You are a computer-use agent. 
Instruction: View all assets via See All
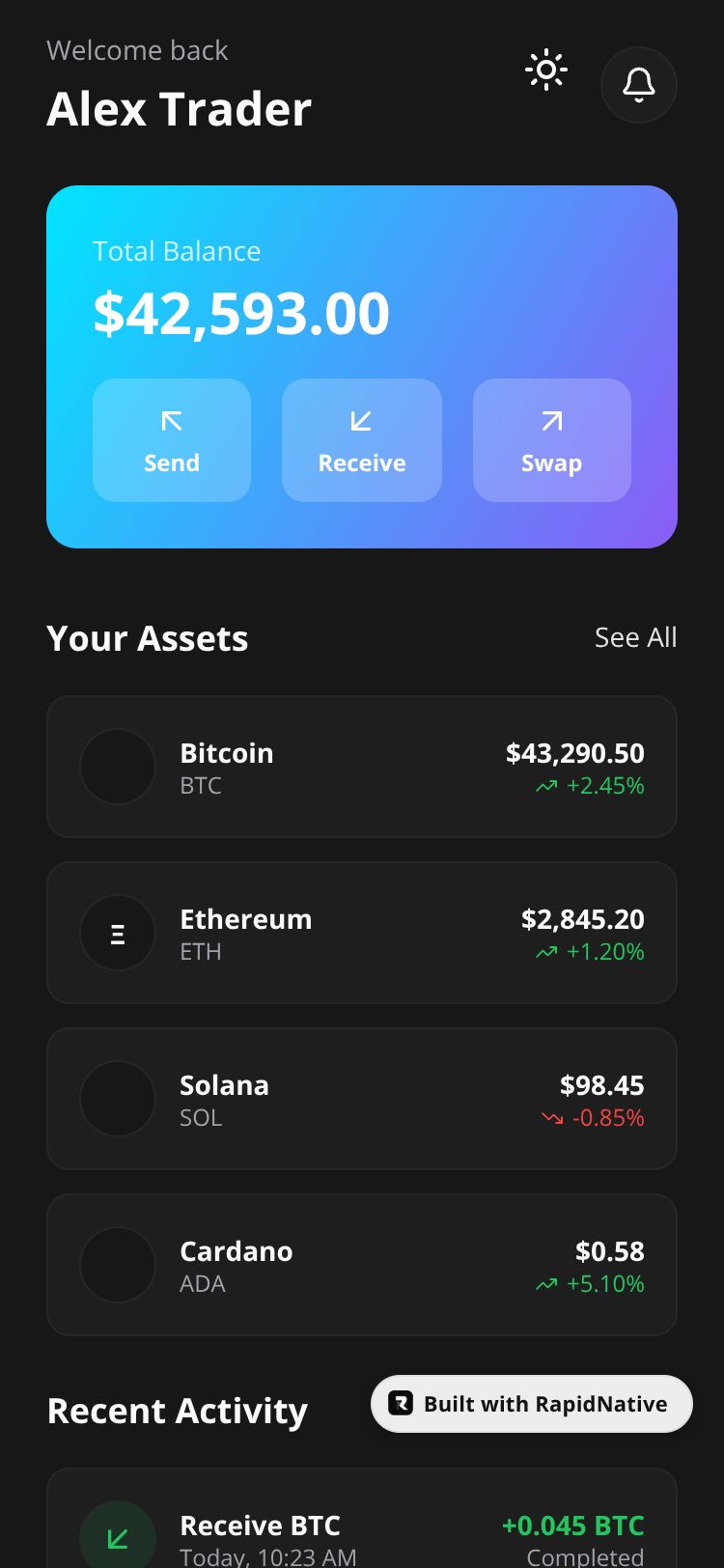coord(635,637)
